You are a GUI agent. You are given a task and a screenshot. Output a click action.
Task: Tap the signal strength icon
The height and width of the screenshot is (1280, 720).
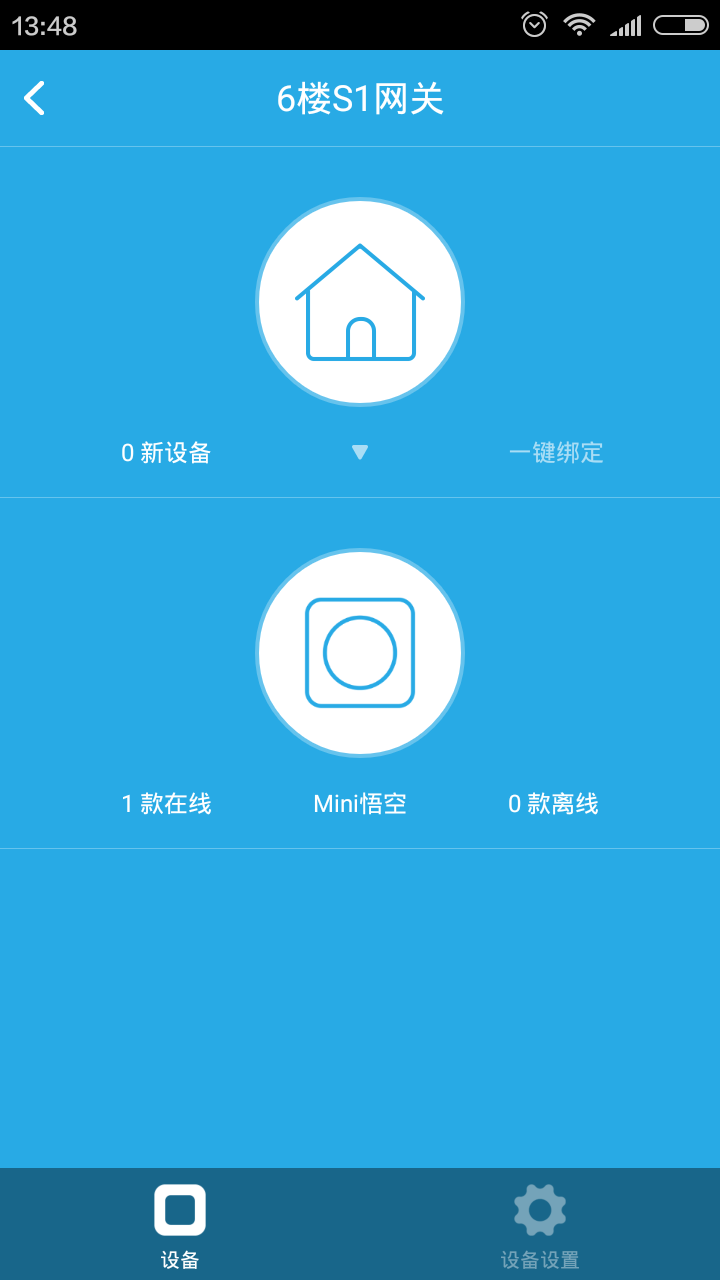tap(627, 26)
